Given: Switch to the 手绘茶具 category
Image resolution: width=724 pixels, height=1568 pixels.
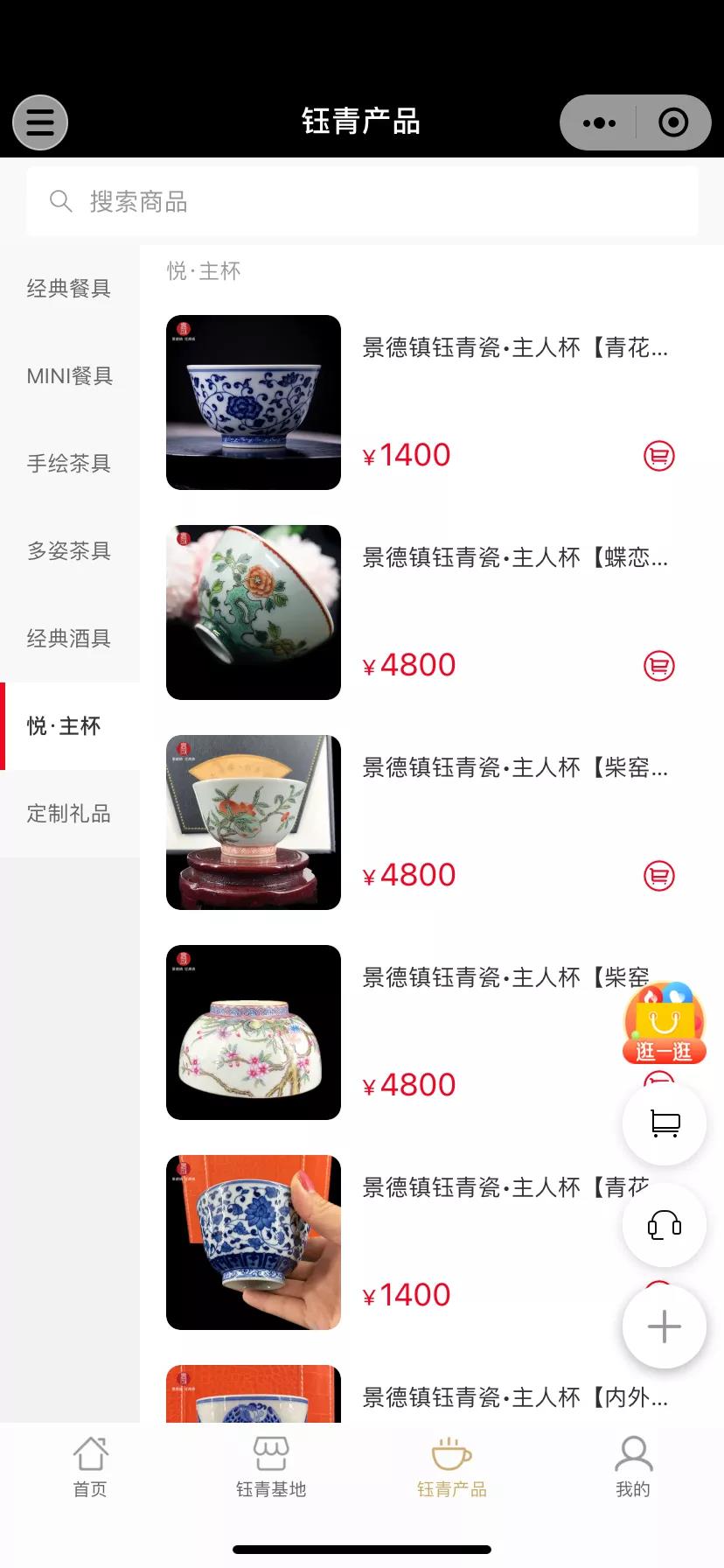Looking at the screenshot, I should point(69,464).
